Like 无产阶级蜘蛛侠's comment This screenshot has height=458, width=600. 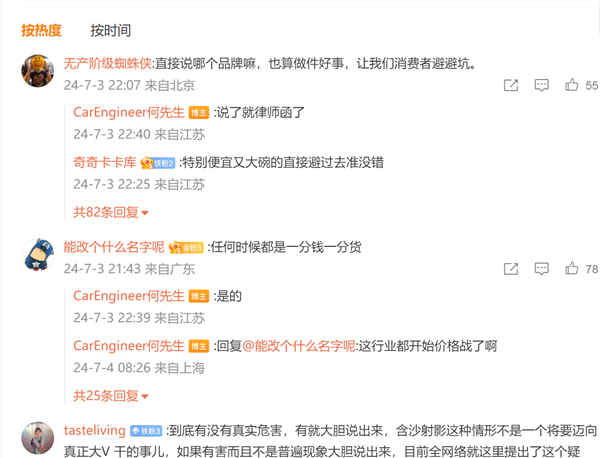572,86
